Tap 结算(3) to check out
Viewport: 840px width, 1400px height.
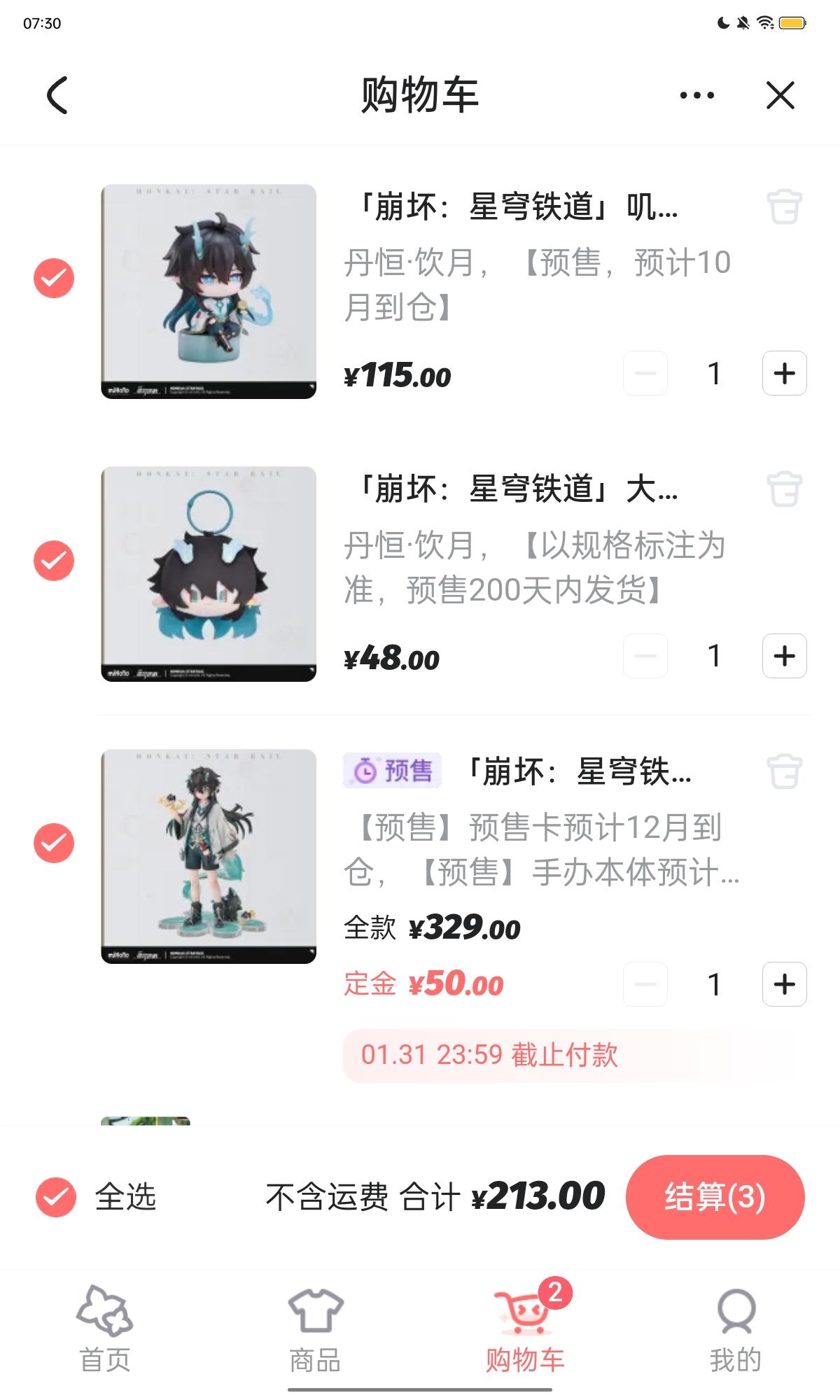coord(715,1197)
